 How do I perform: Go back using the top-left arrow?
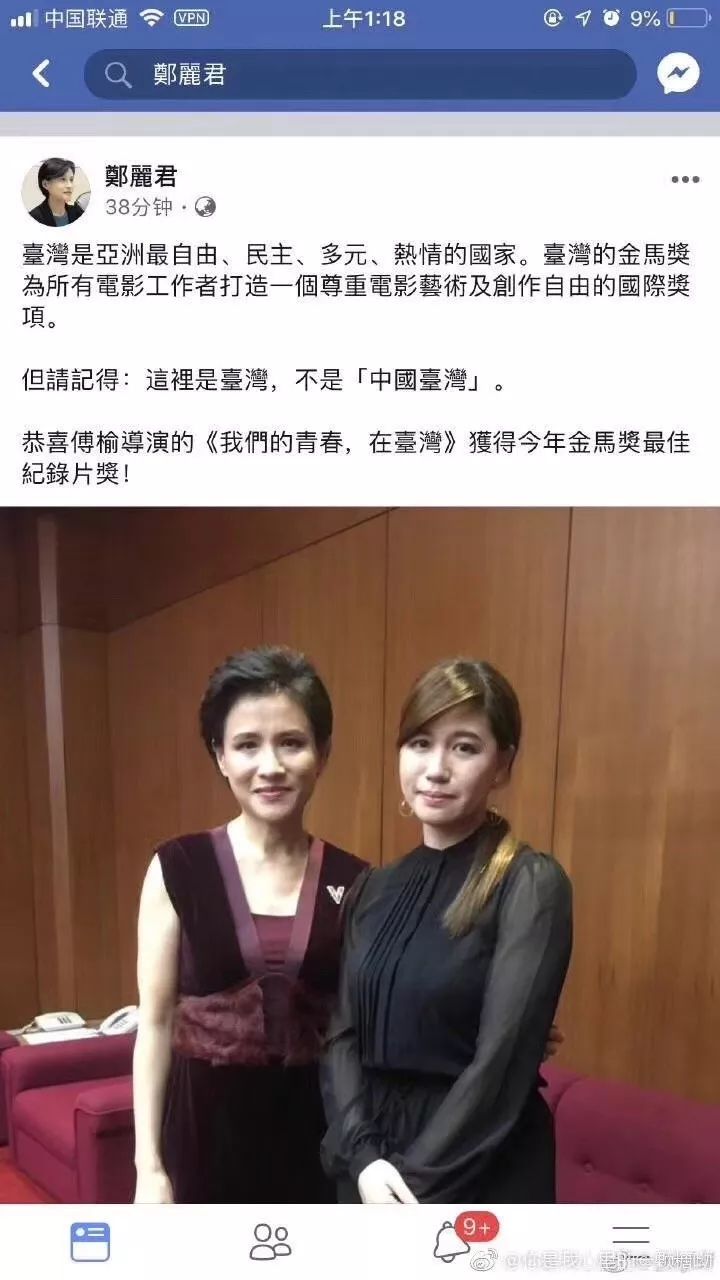click(41, 74)
